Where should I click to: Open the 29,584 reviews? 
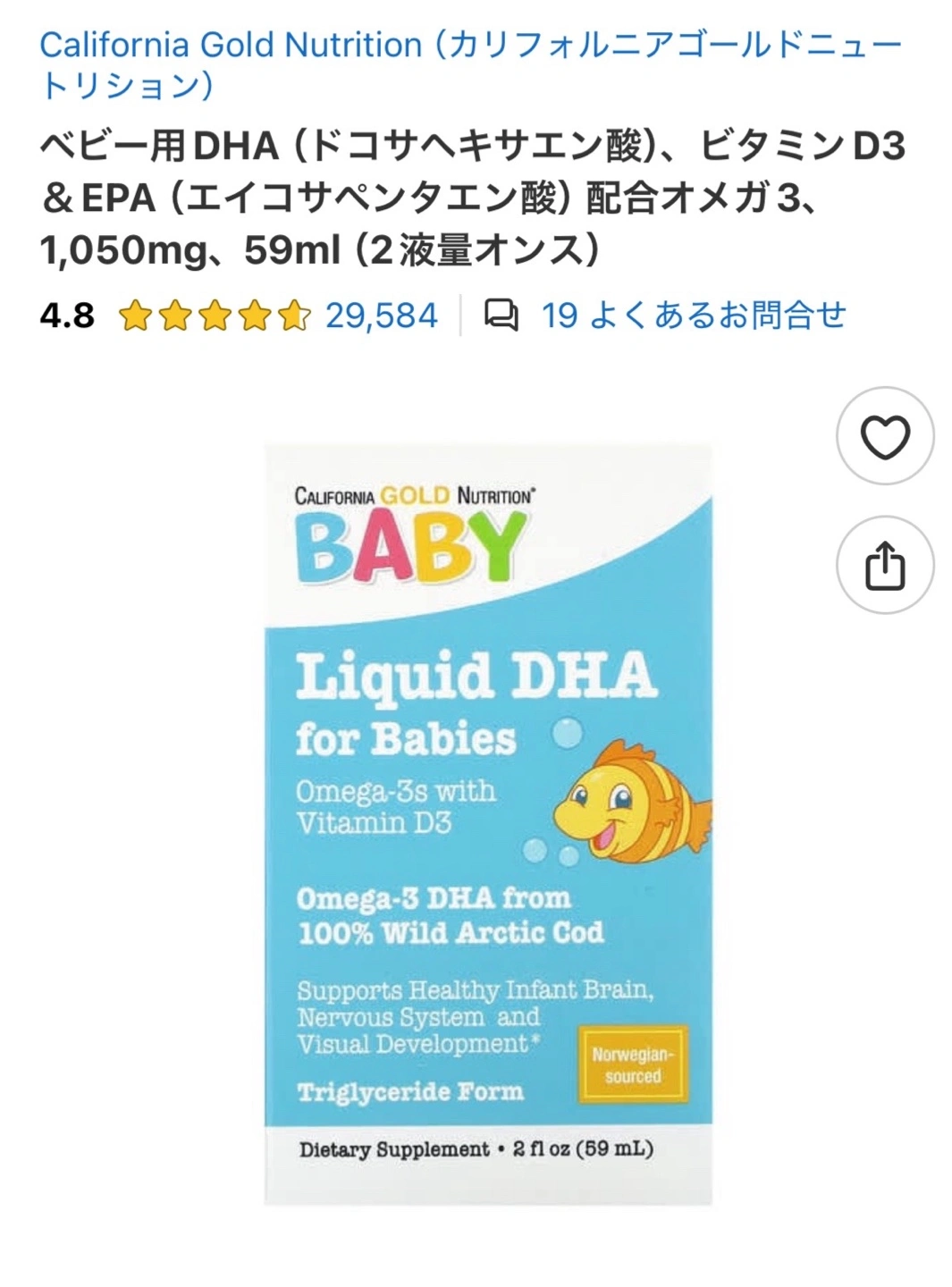click(x=381, y=315)
